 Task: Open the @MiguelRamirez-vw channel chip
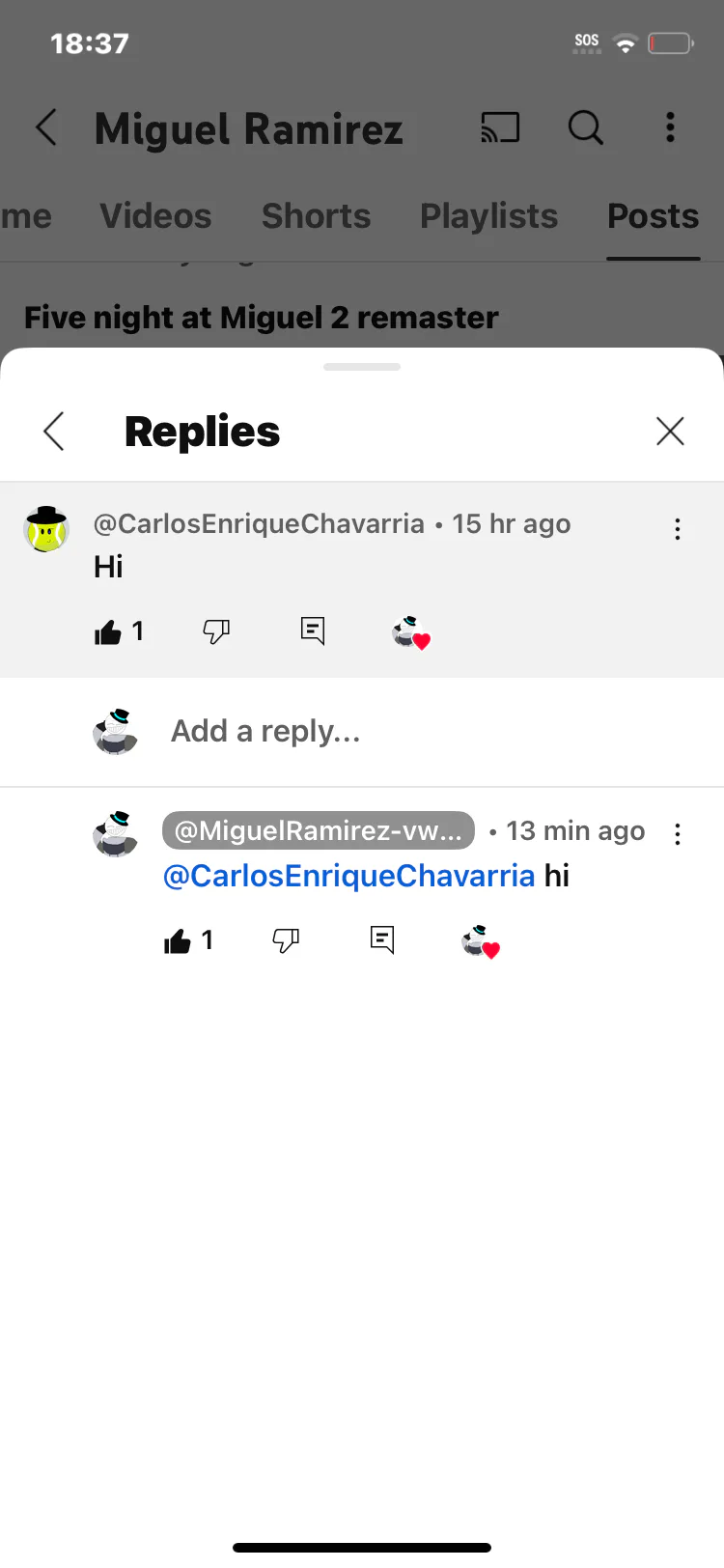pos(319,831)
